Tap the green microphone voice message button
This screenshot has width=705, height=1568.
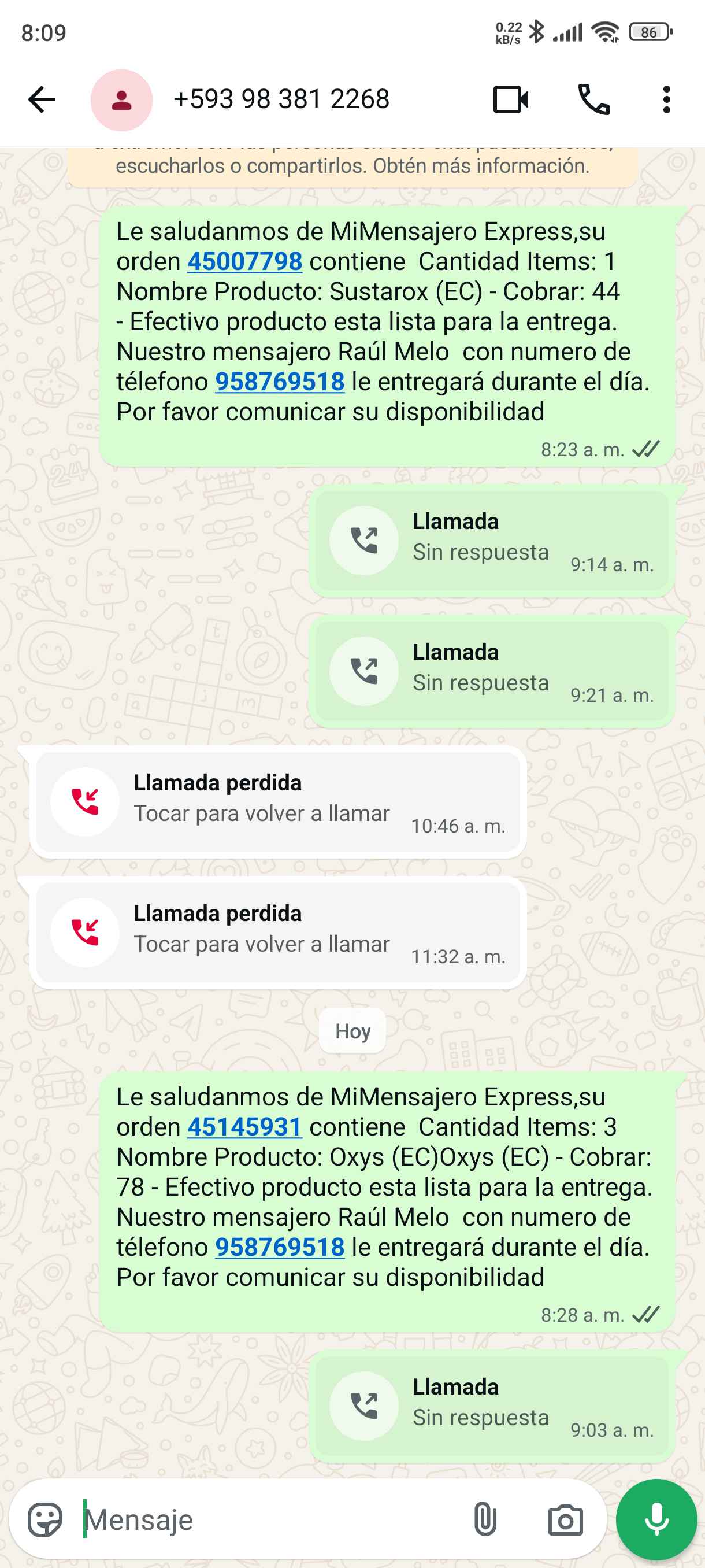(x=656, y=1520)
